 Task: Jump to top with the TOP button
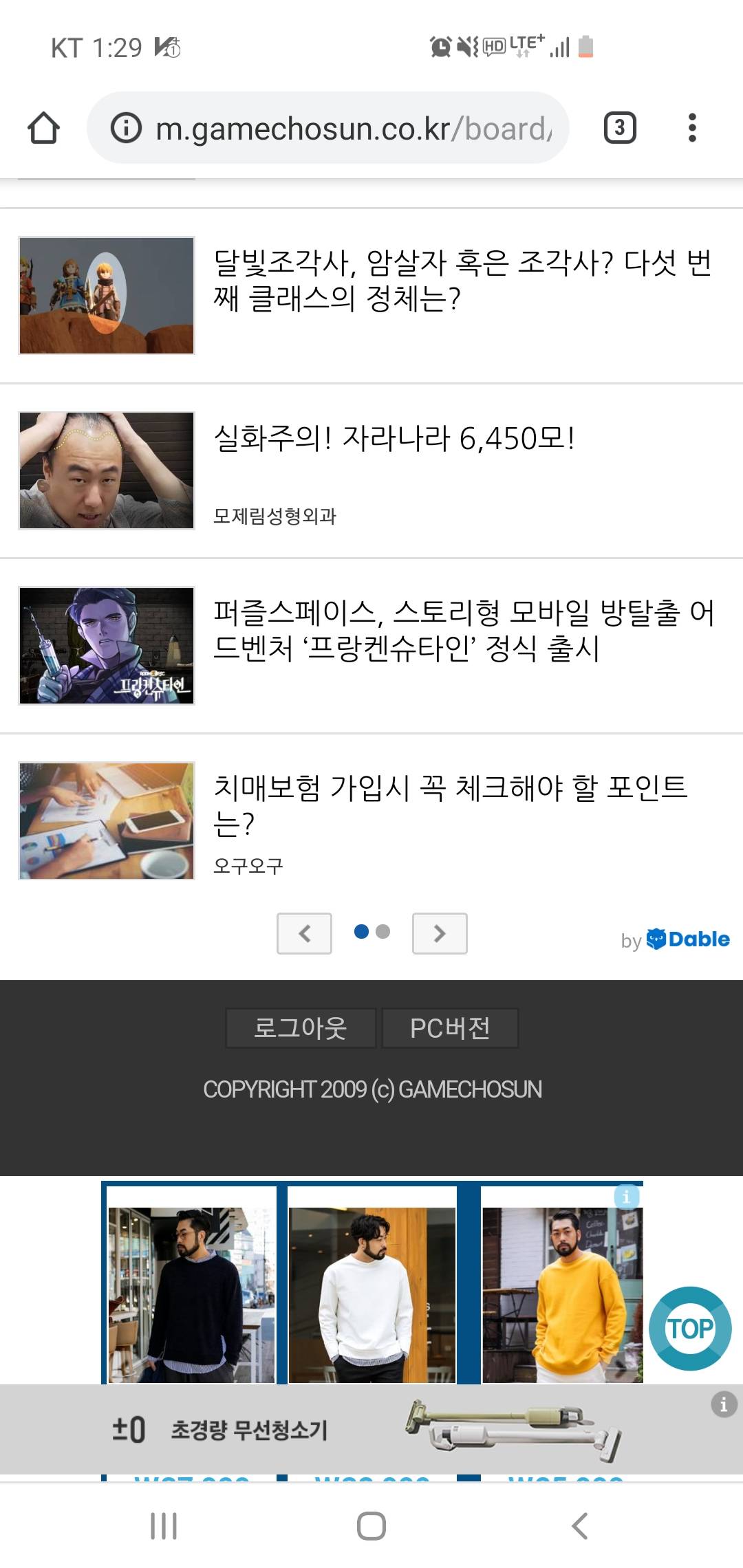690,1328
